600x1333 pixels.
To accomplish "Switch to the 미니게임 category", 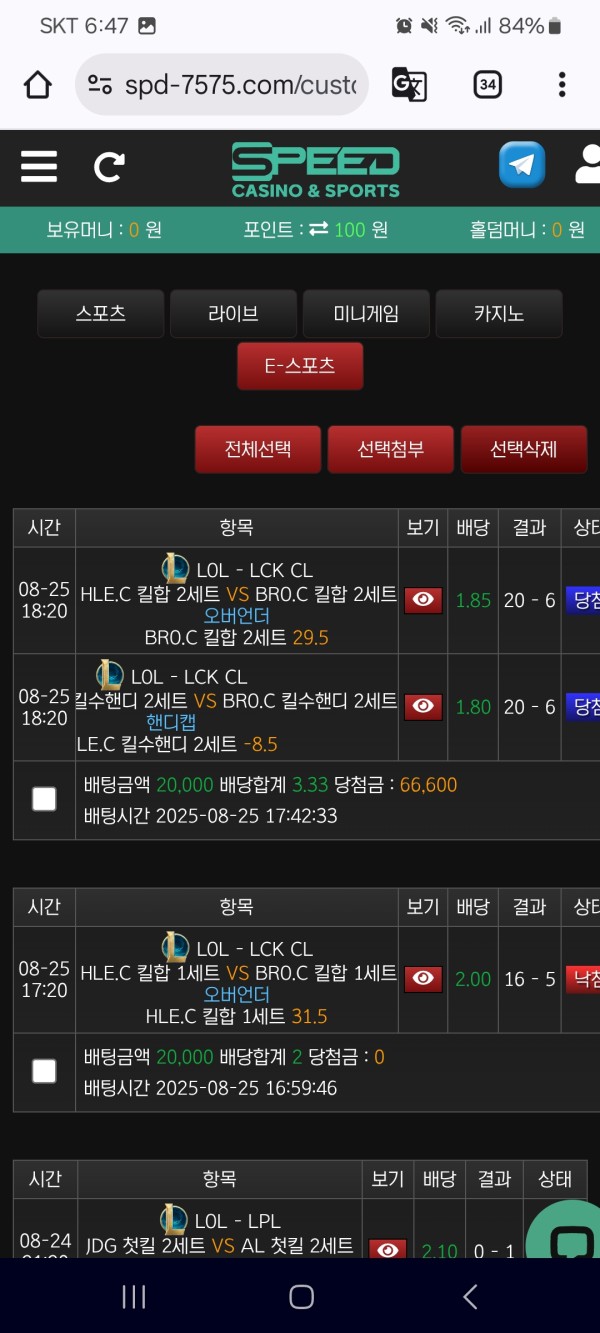I will click(366, 314).
